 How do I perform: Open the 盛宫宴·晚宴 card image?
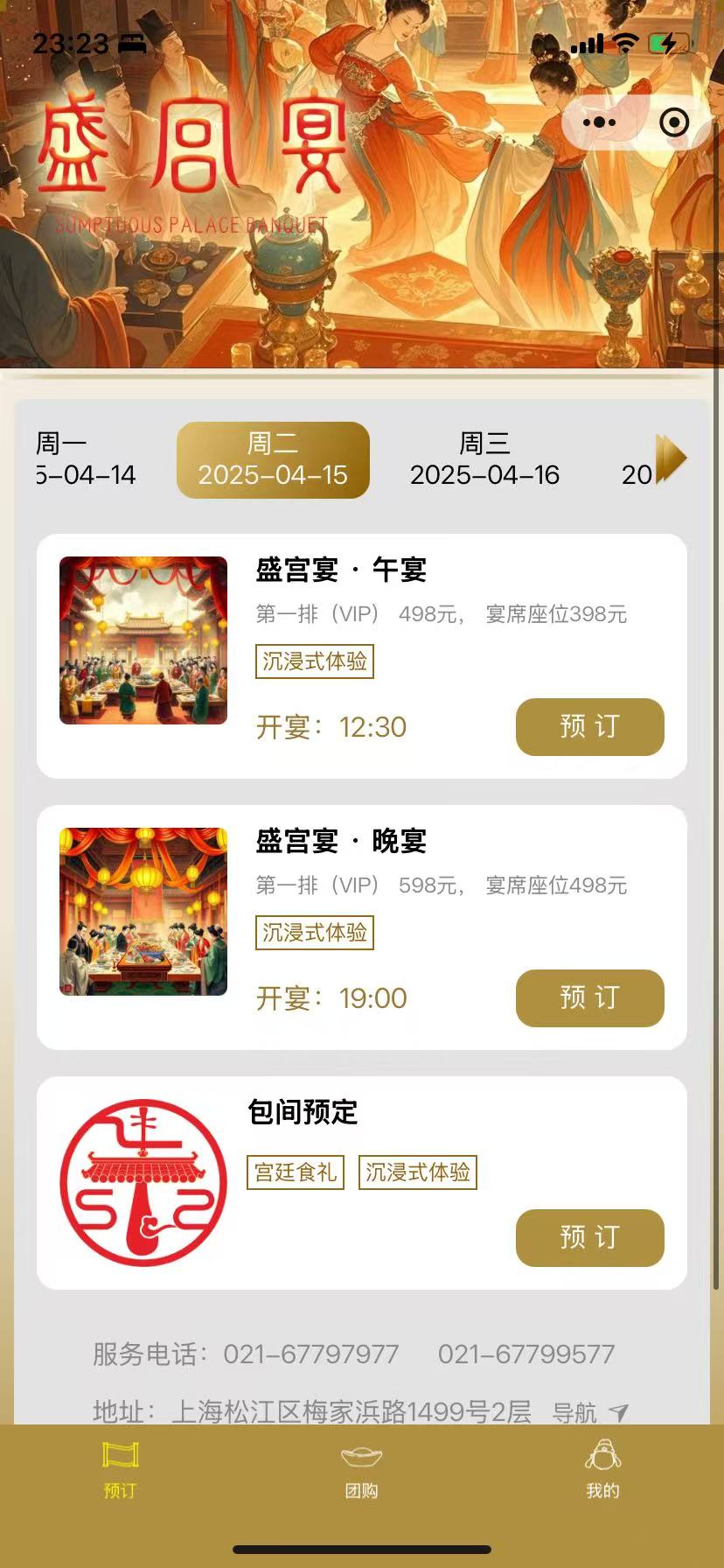point(143,912)
